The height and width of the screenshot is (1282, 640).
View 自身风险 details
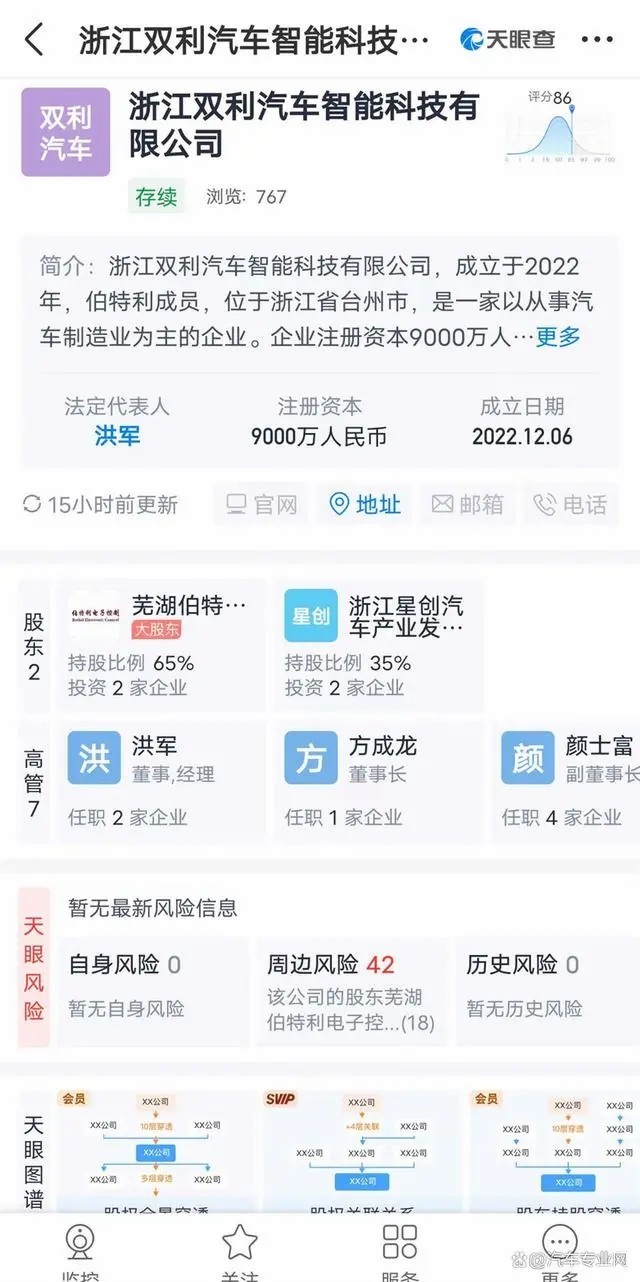pyautogui.click(x=150, y=985)
